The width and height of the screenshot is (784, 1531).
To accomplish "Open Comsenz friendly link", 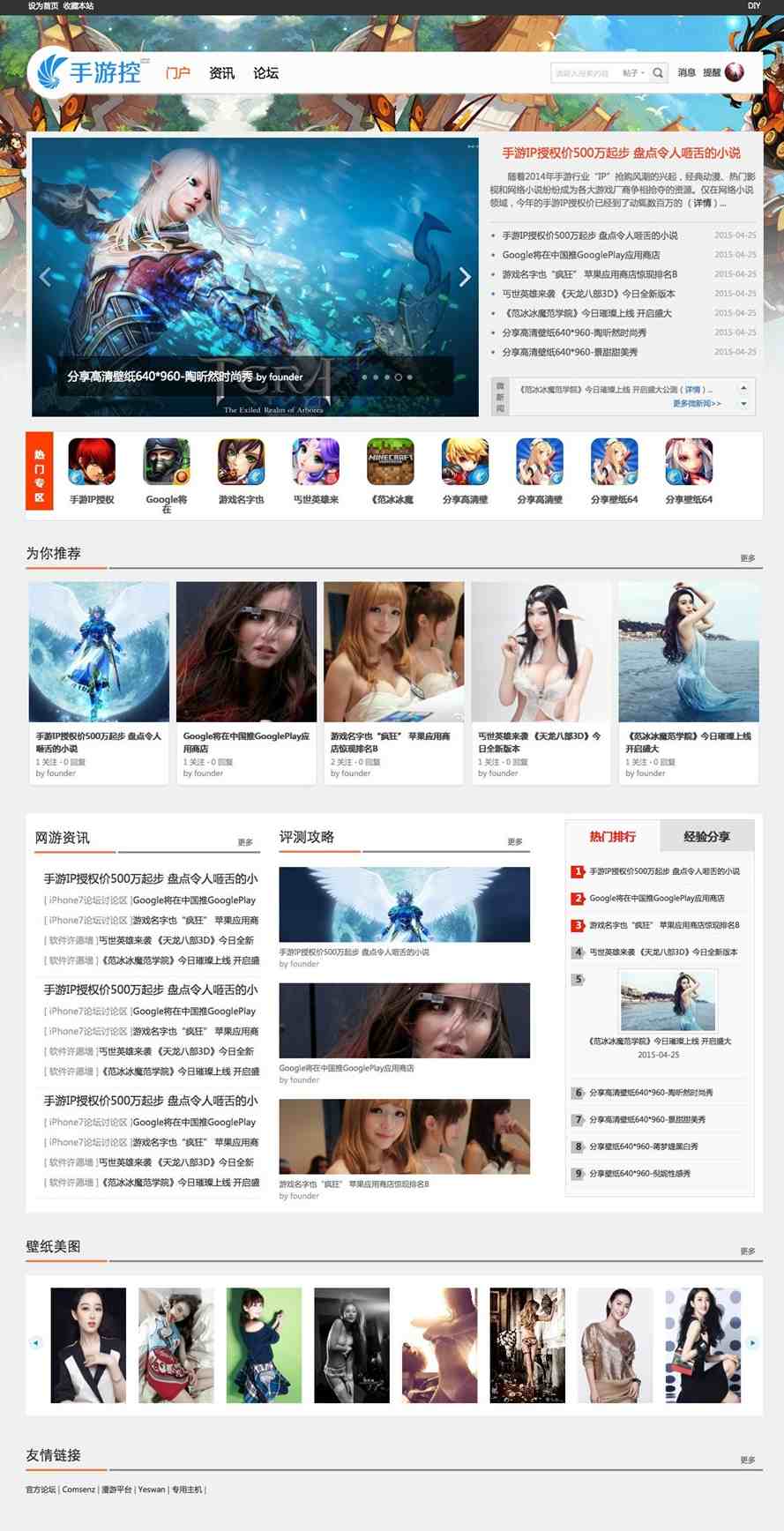I will pyautogui.click(x=78, y=1490).
